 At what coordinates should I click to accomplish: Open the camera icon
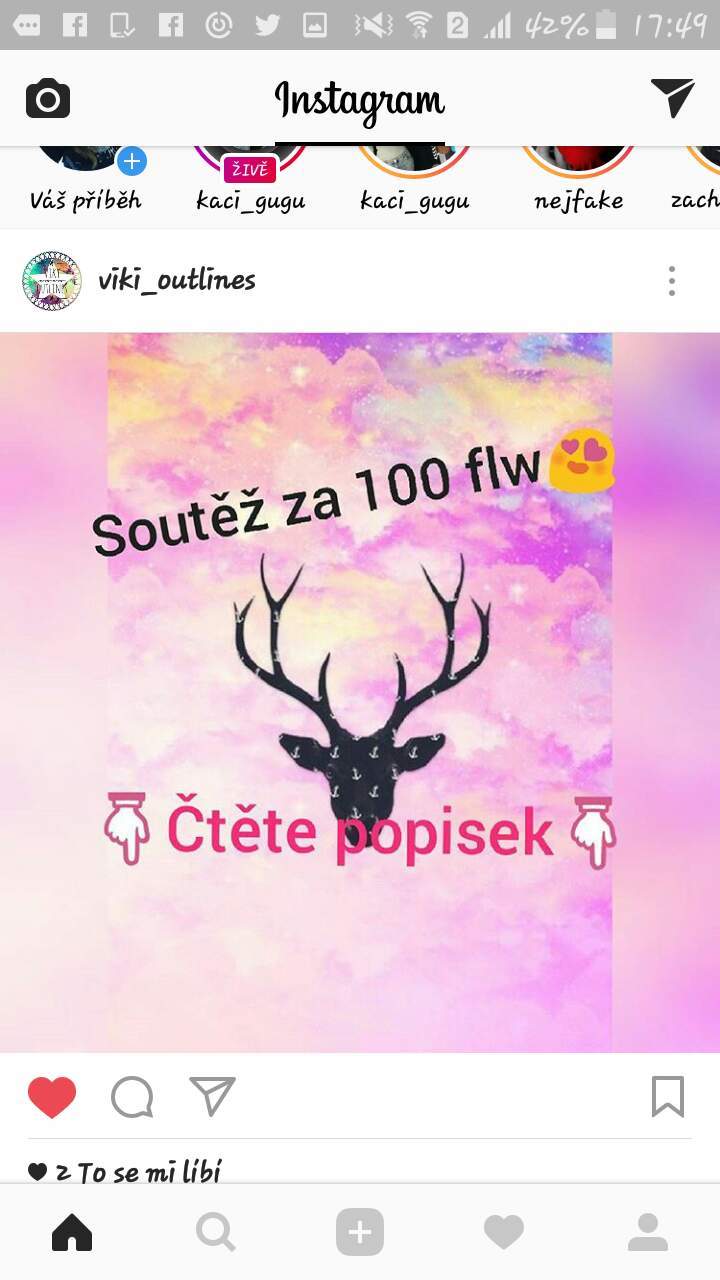pos(48,98)
